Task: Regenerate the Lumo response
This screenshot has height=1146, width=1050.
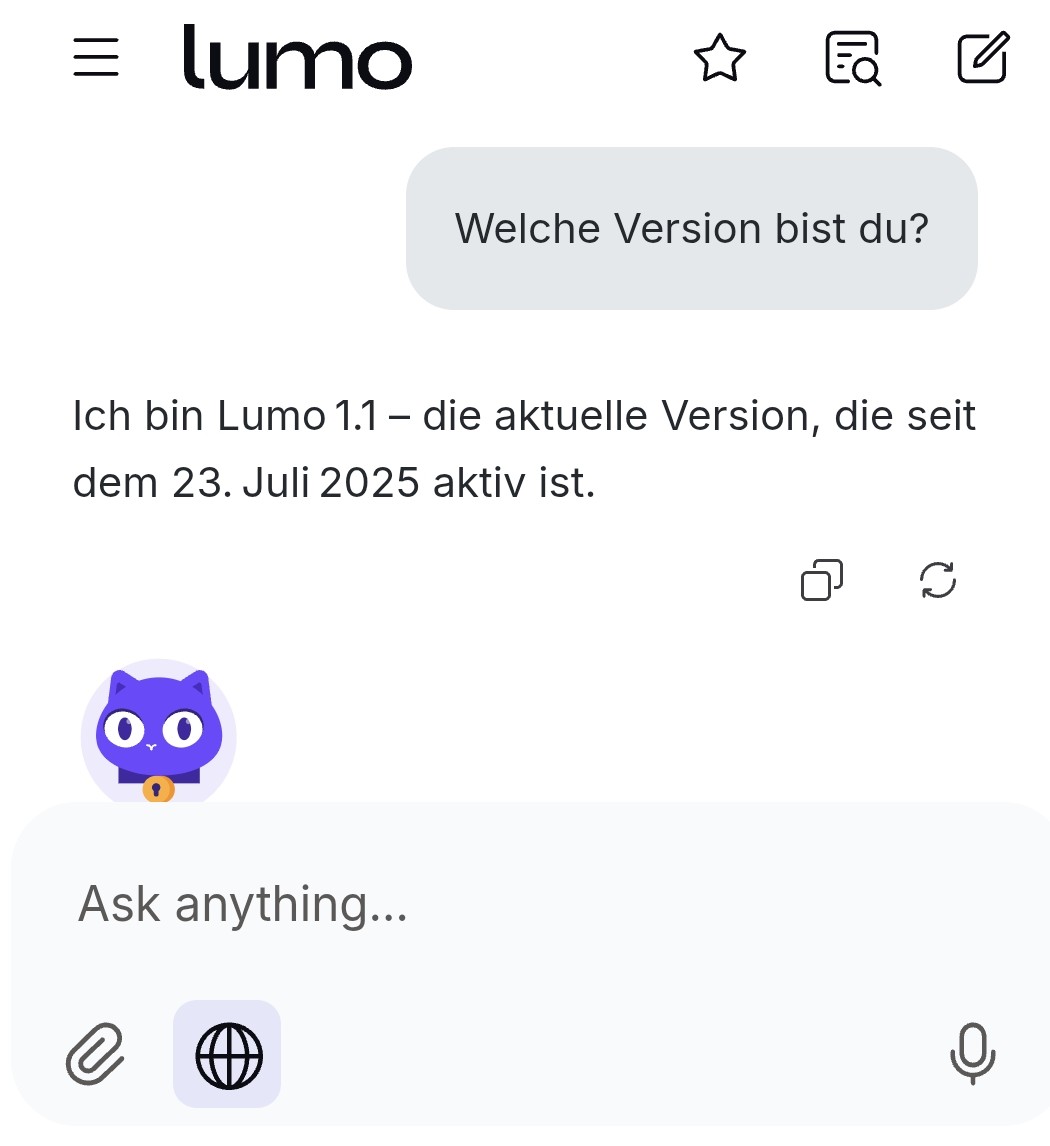Action: [938, 580]
